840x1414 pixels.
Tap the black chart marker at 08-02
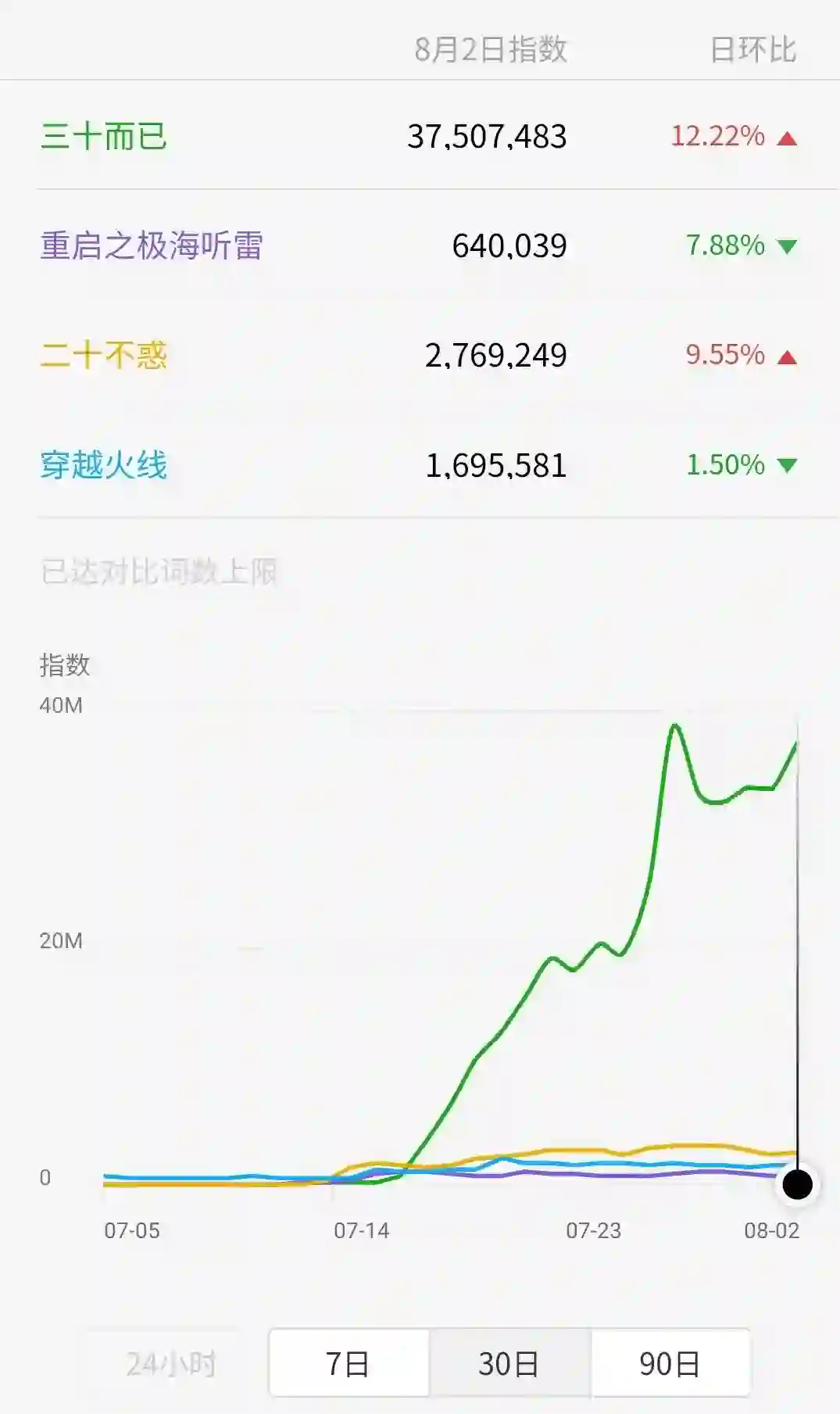[x=797, y=1184]
